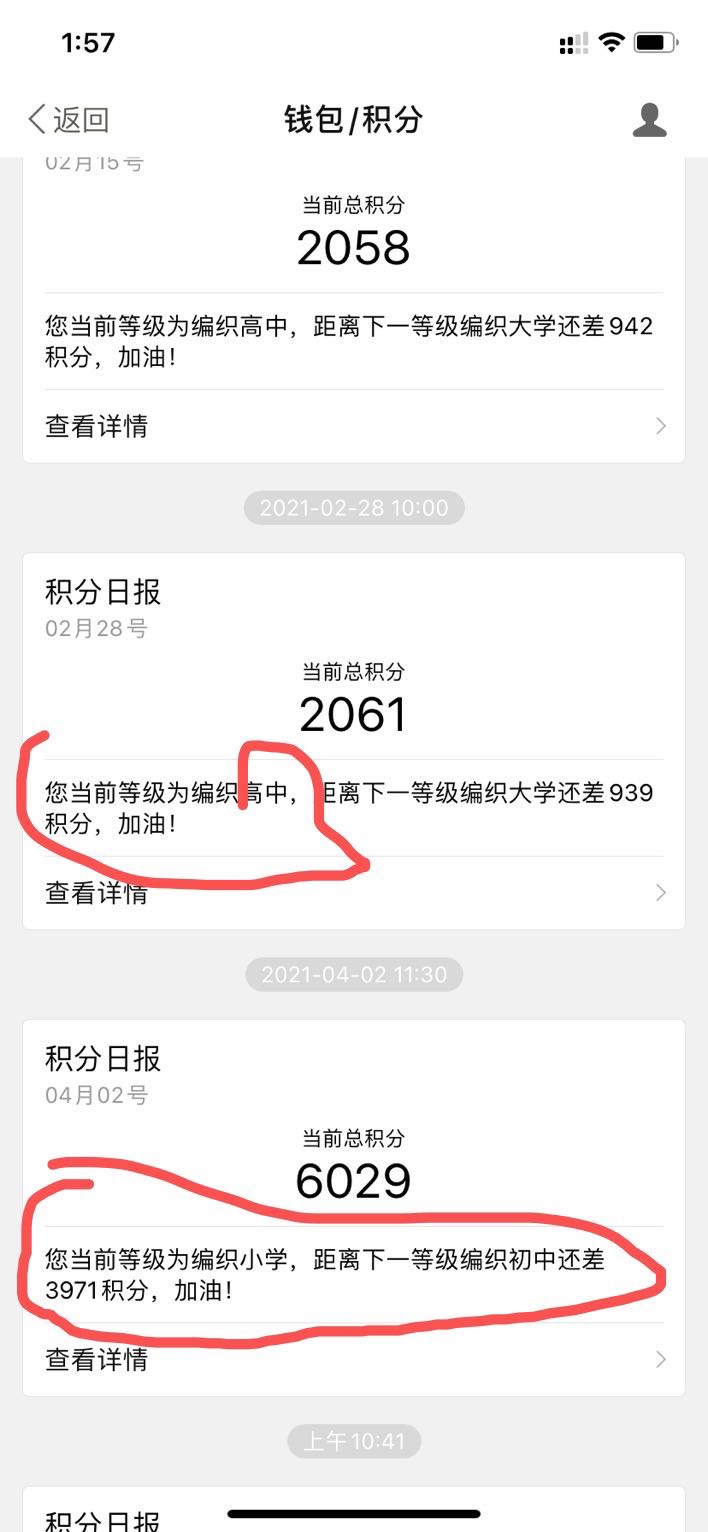The image size is (708, 1532).
Task: Open 查看详情 for the 02月28号 report
Action: pos(354,892)
